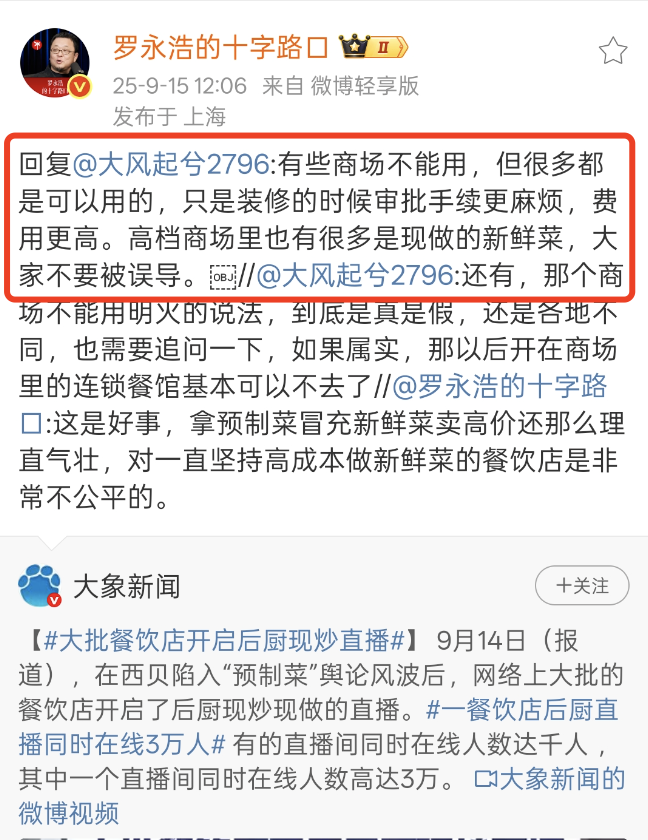Image resolution: width=648 pixels, height=840 pixels.
Task: Open hashtag #一餐饮店后厨直播同时在线3万人#
Action: [522, 710]
